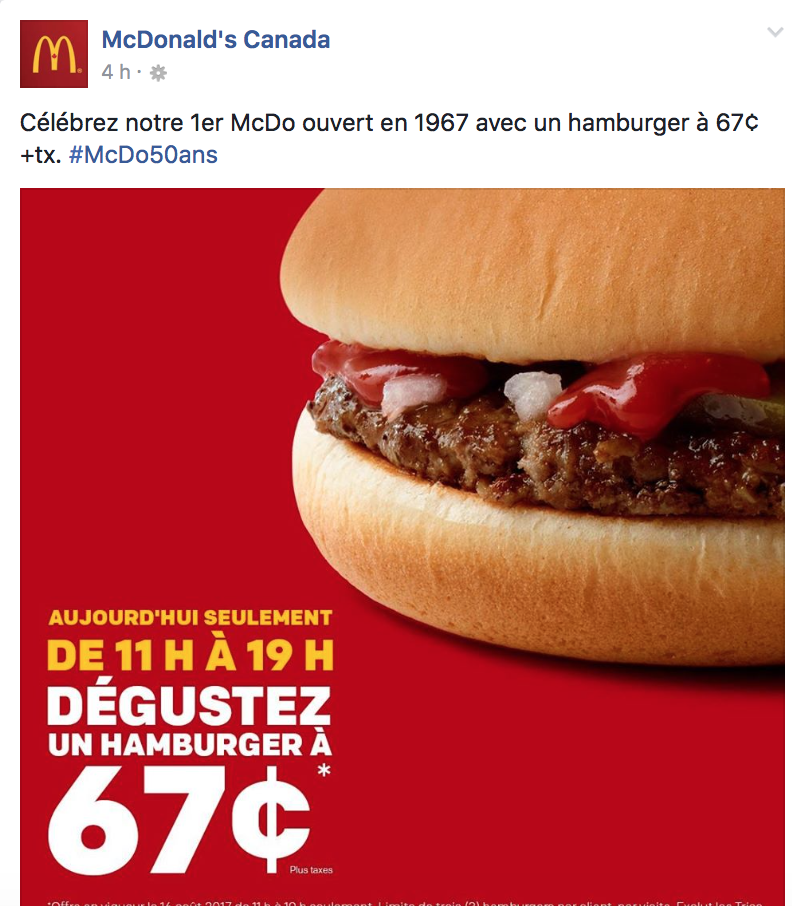Screen dimensions: 792x906
Task: Open McDonald's Canada profile picture
Action: tap(54, 54)
